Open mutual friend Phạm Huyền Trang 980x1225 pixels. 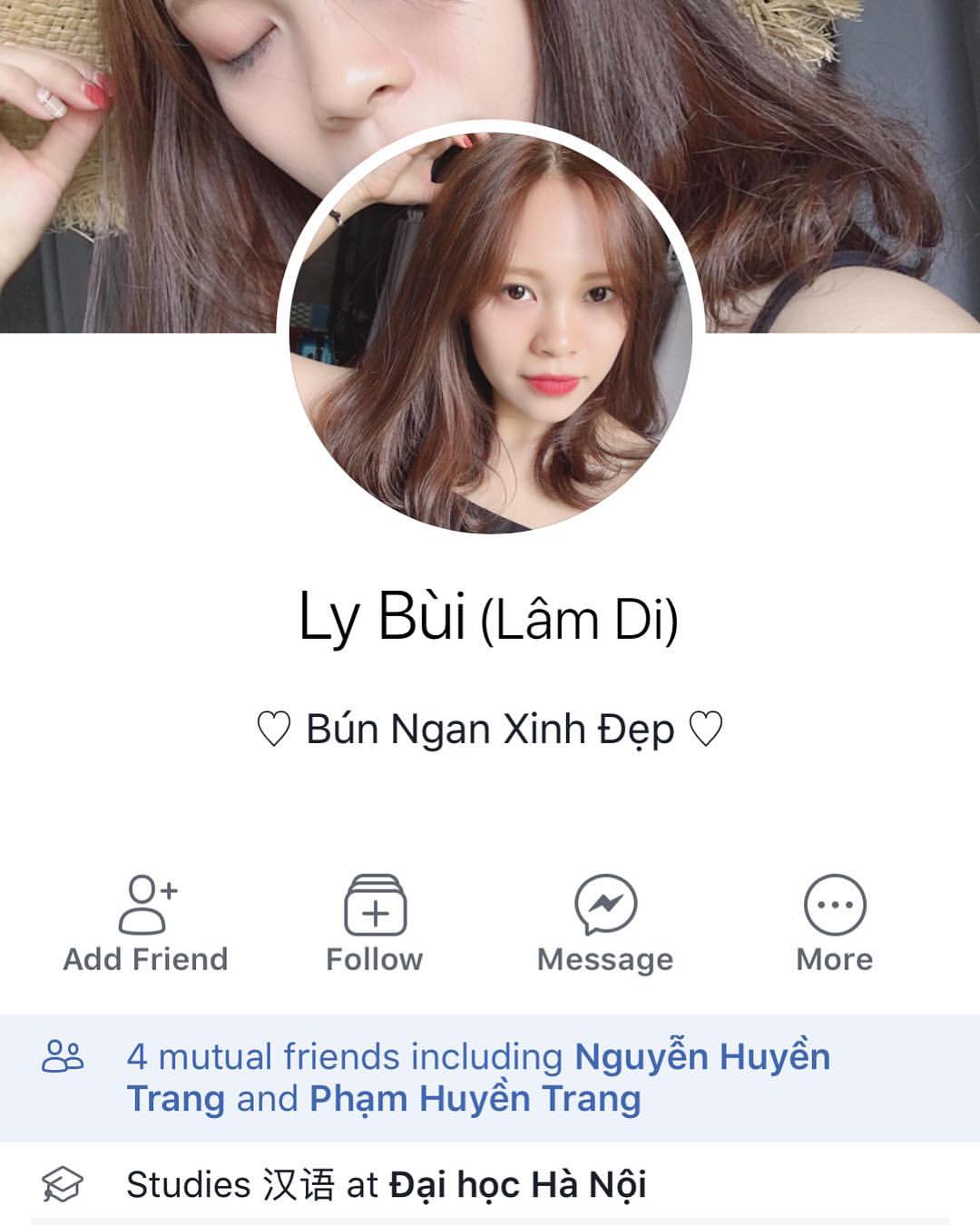coord(475,1099)
